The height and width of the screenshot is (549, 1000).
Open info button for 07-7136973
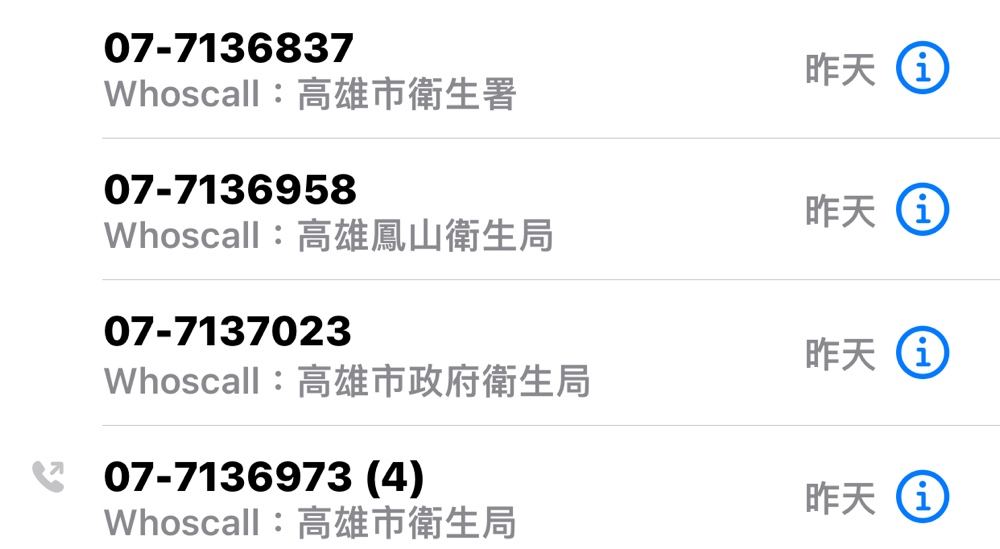921,497
